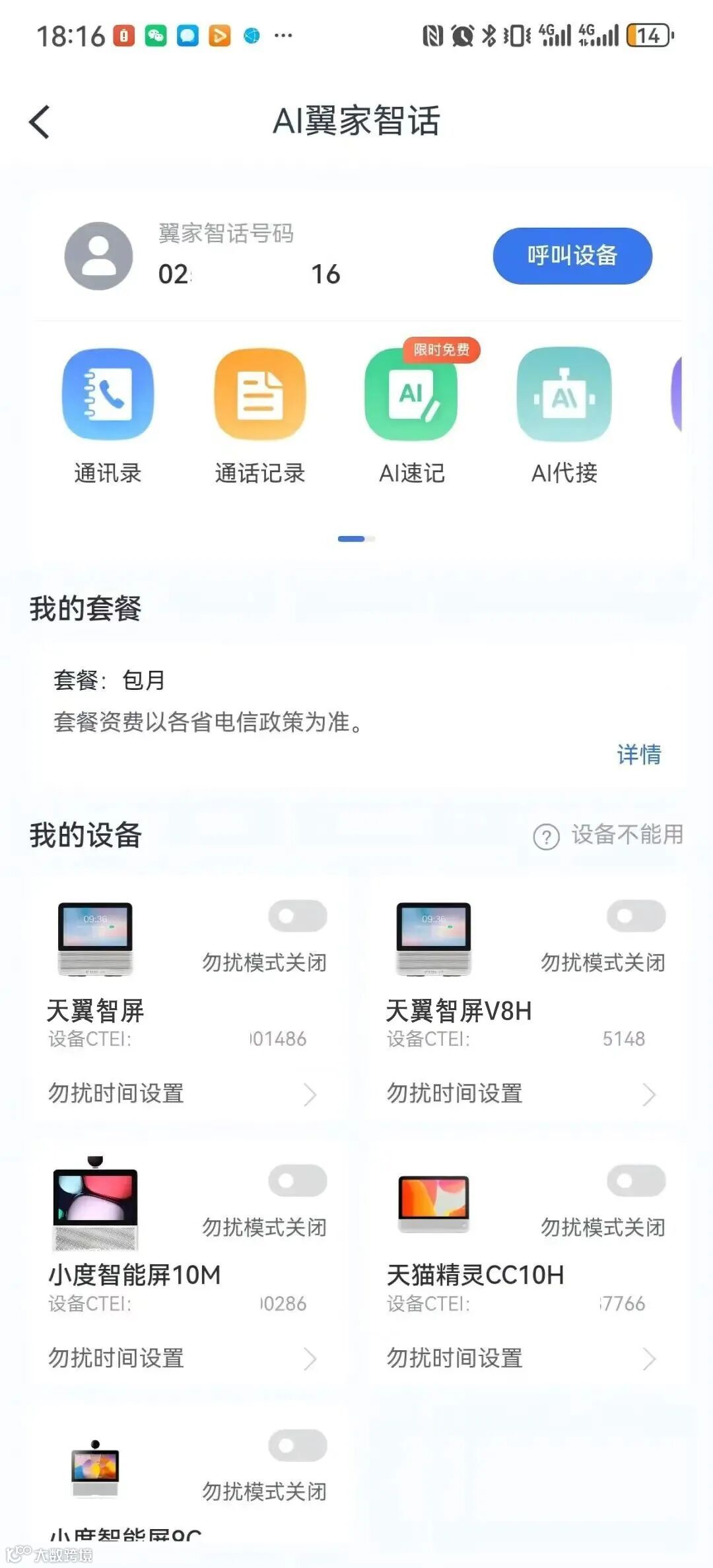The image size is (713, 1568).
Task: Tap the user avatar profile icon
Action: click(x=98, y=256)
